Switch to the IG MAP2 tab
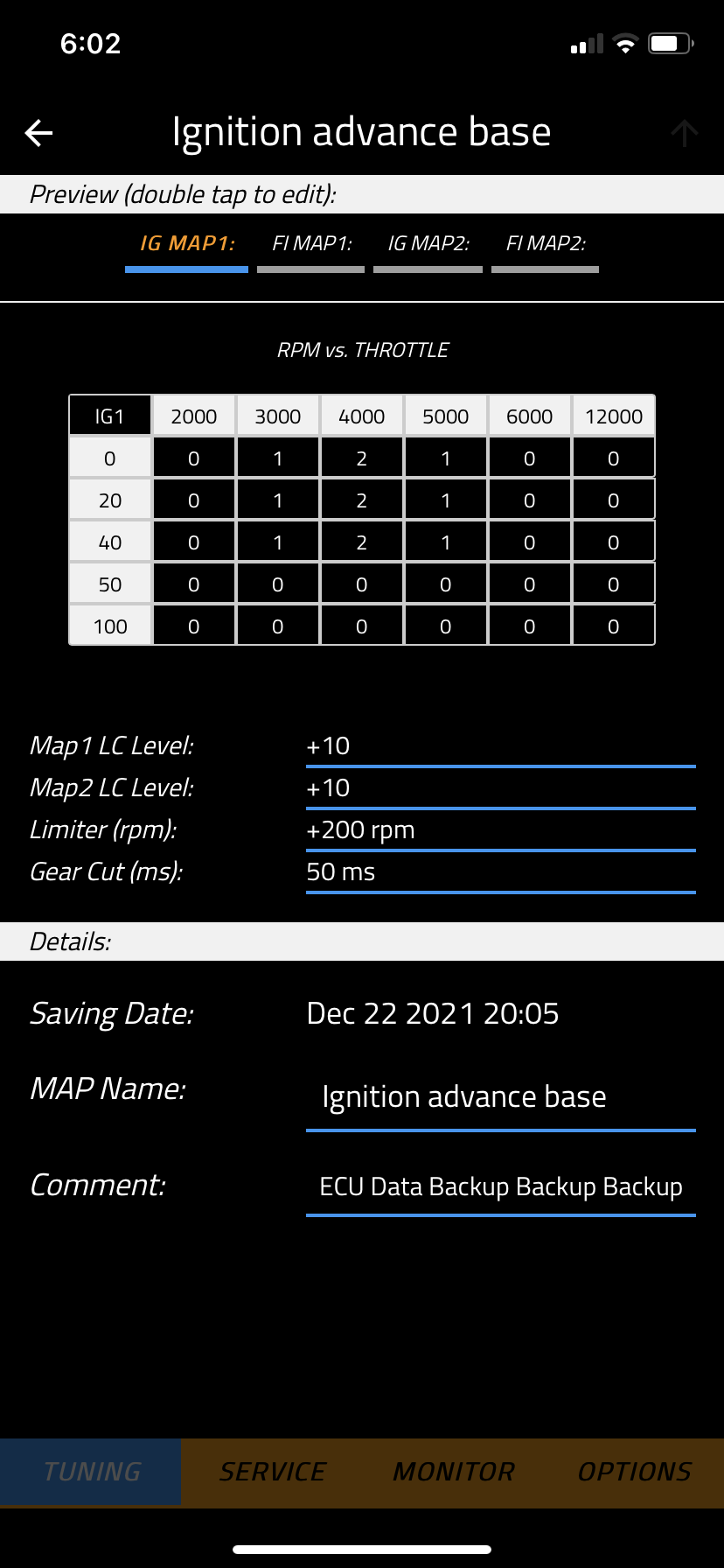Viewport: 724px width, 1568px height. click(428, 244)
